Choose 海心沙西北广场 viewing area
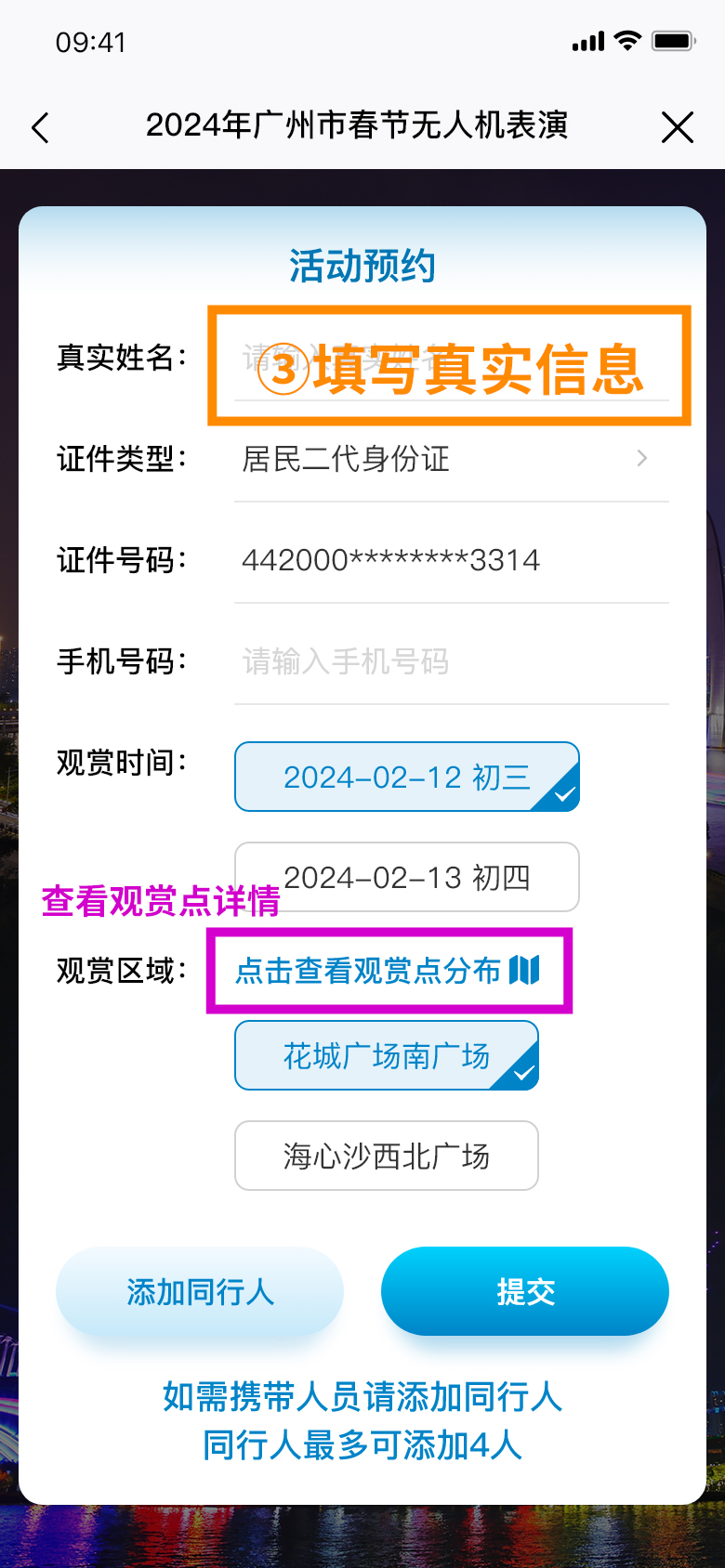This screenshot has width=725, height=1568. (x=386, y=1156)
